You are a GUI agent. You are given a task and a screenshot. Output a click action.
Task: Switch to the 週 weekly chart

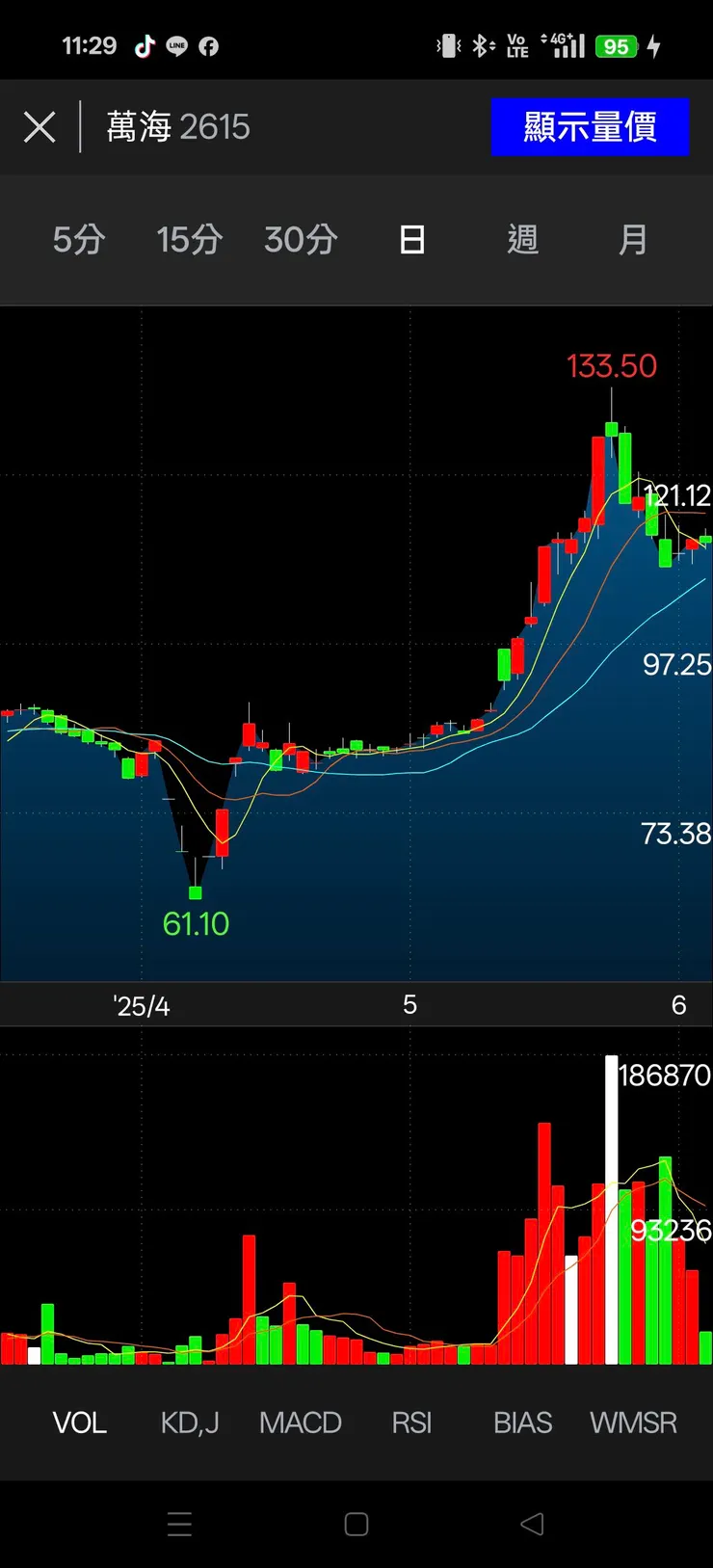pos(522,240)
